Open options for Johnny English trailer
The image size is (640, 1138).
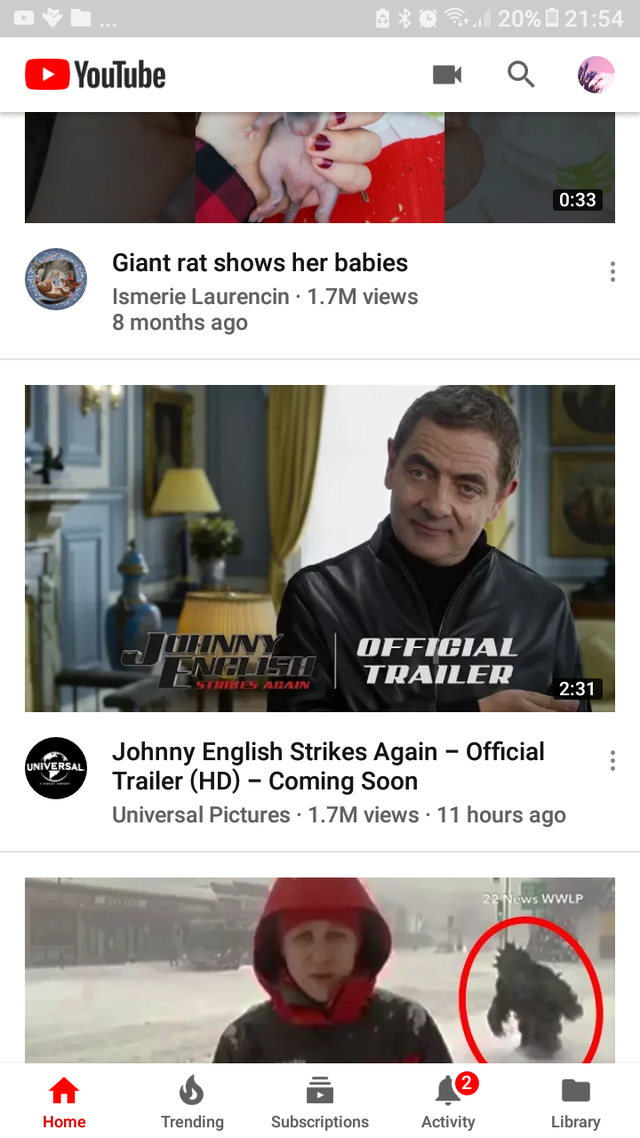612,761
